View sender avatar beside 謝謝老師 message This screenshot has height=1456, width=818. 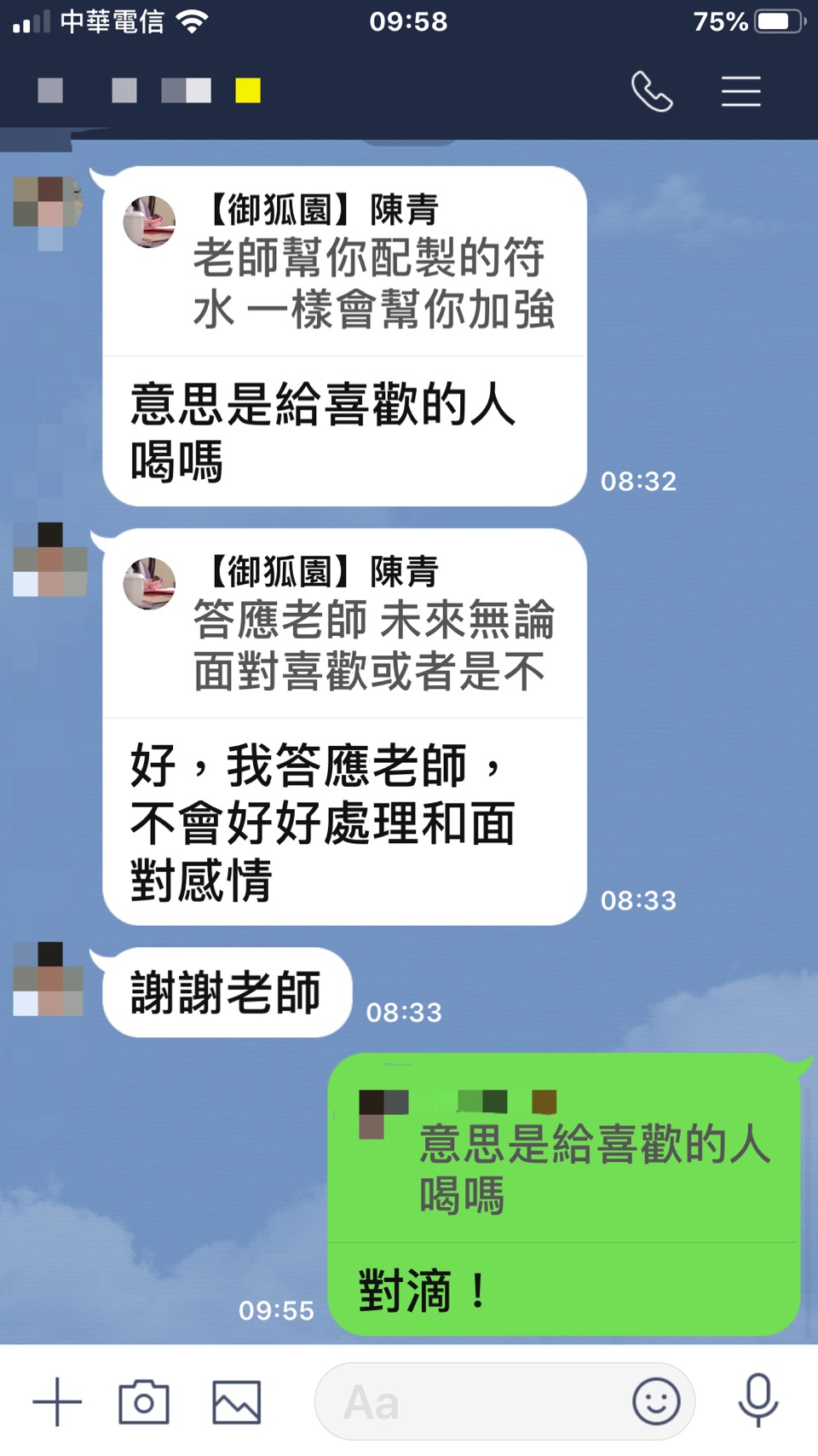tap(49, 979)
